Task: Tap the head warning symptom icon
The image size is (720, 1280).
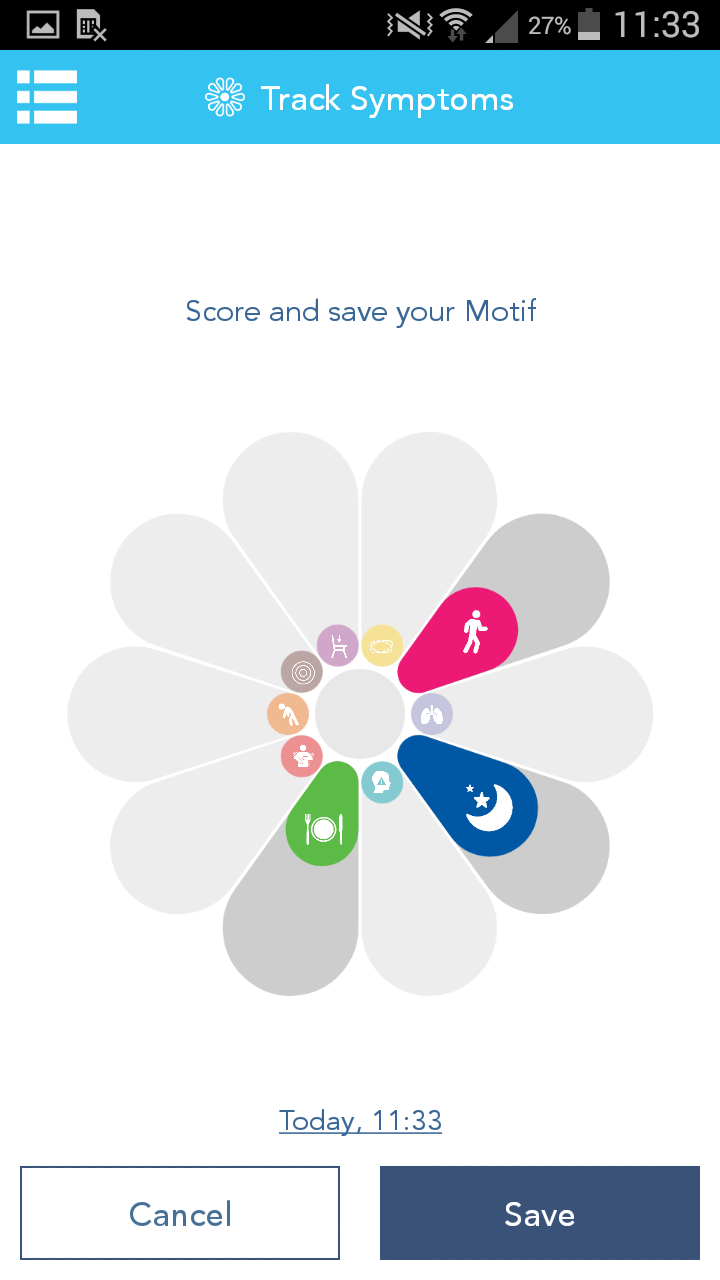Action: pyautogui.click(x=381, y=782)
